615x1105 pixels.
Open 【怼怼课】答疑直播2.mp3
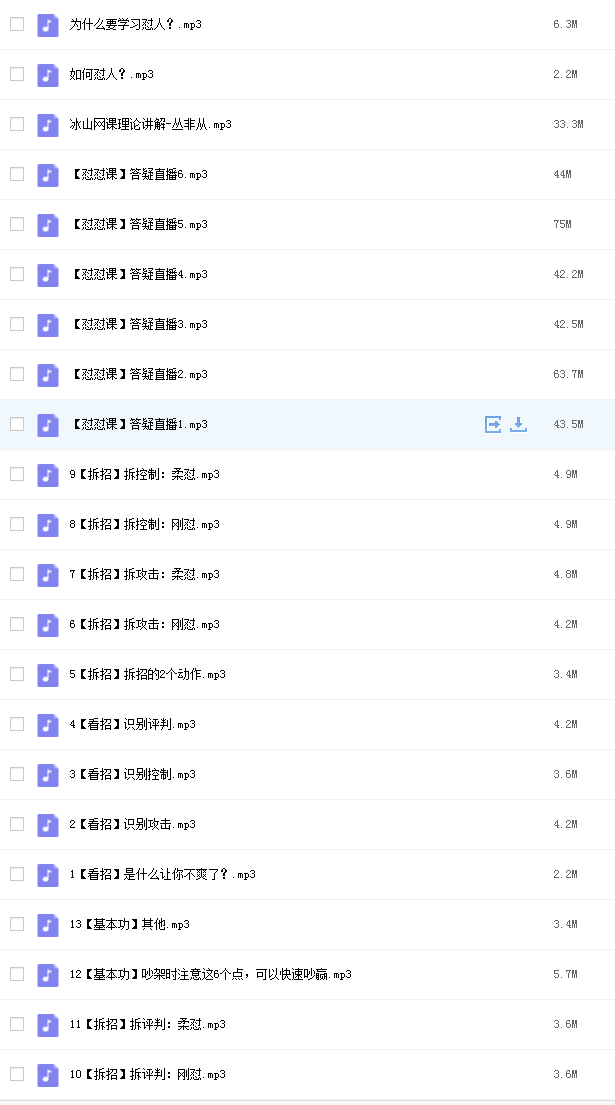pyautogui.click(x=138, y=374)
